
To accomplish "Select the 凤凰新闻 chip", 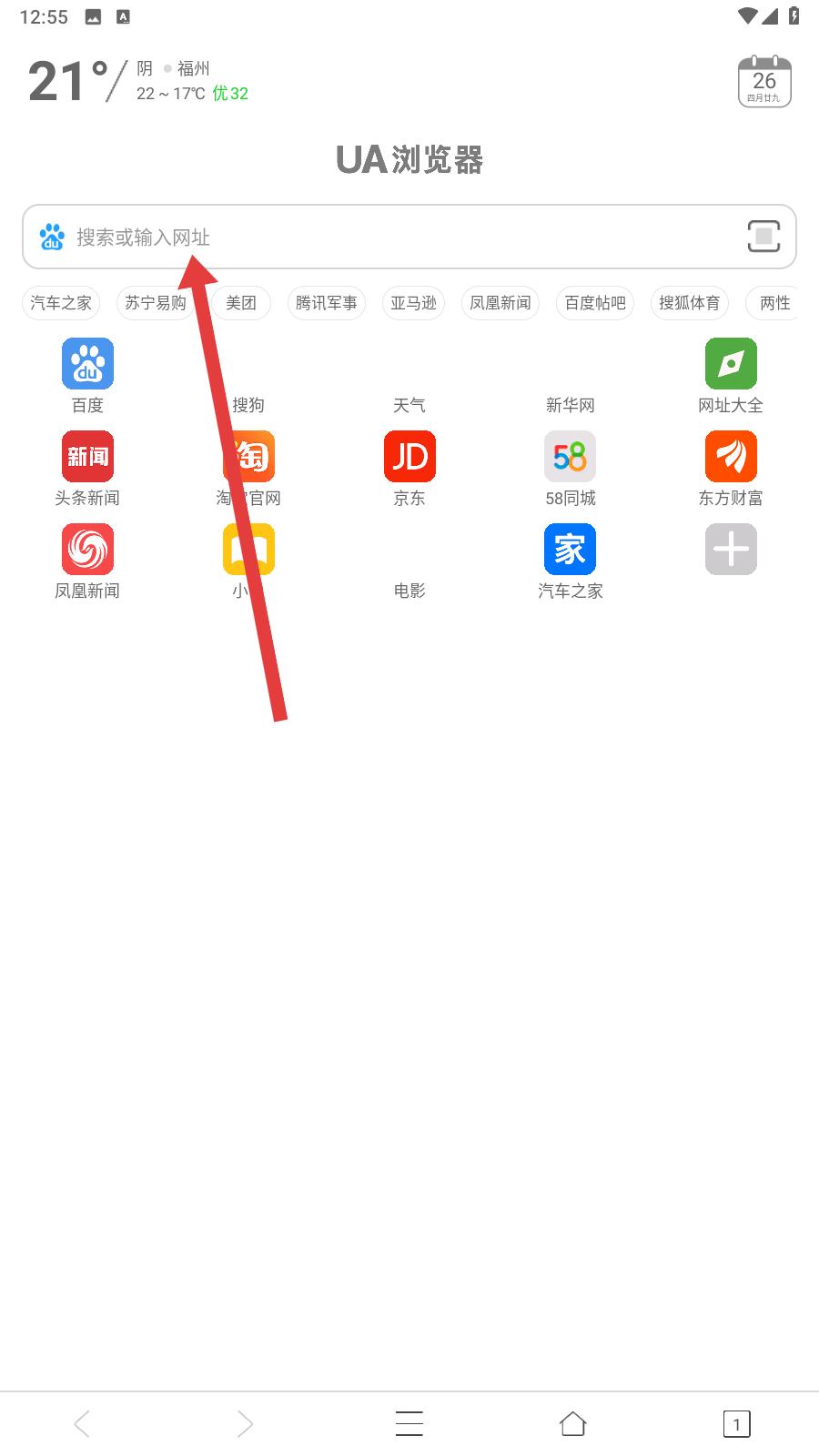I will [500, 303].
